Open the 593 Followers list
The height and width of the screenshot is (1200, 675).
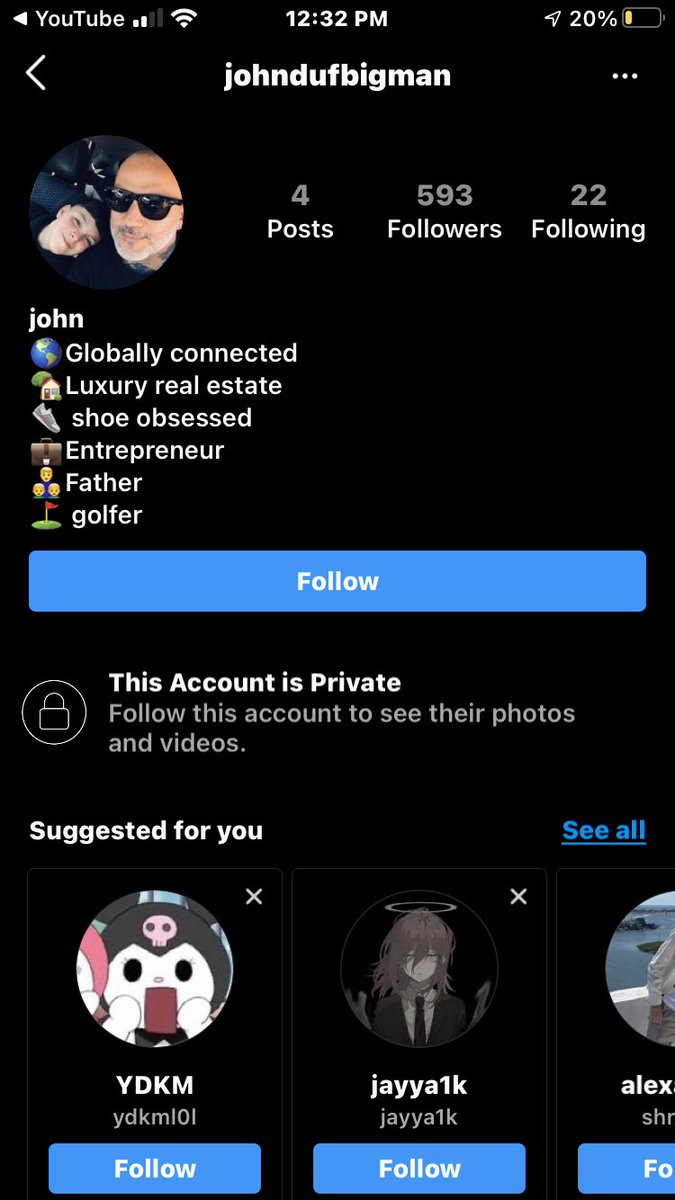click(x=444, y=211)
